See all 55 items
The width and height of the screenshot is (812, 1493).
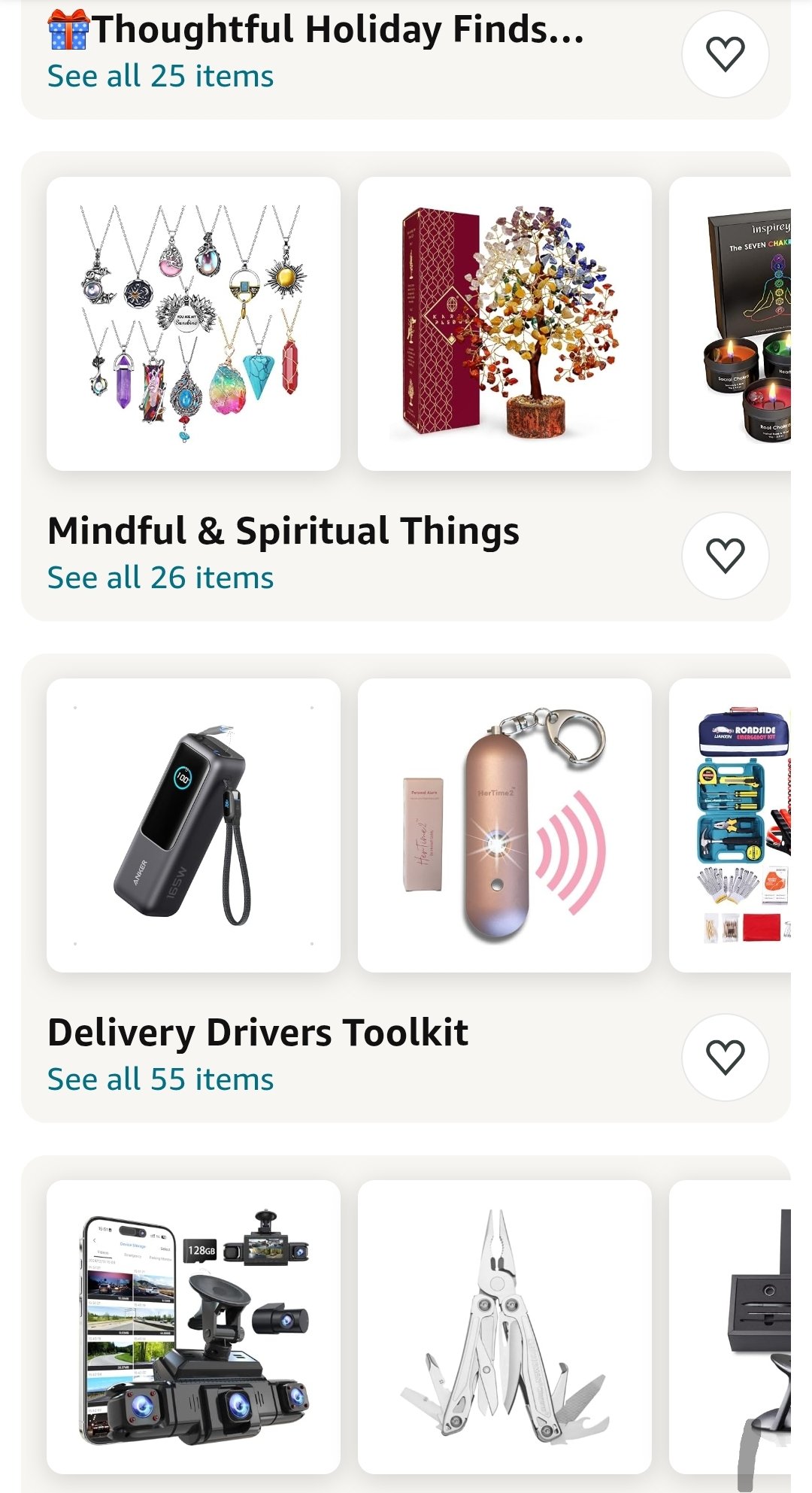[160, 1079]
